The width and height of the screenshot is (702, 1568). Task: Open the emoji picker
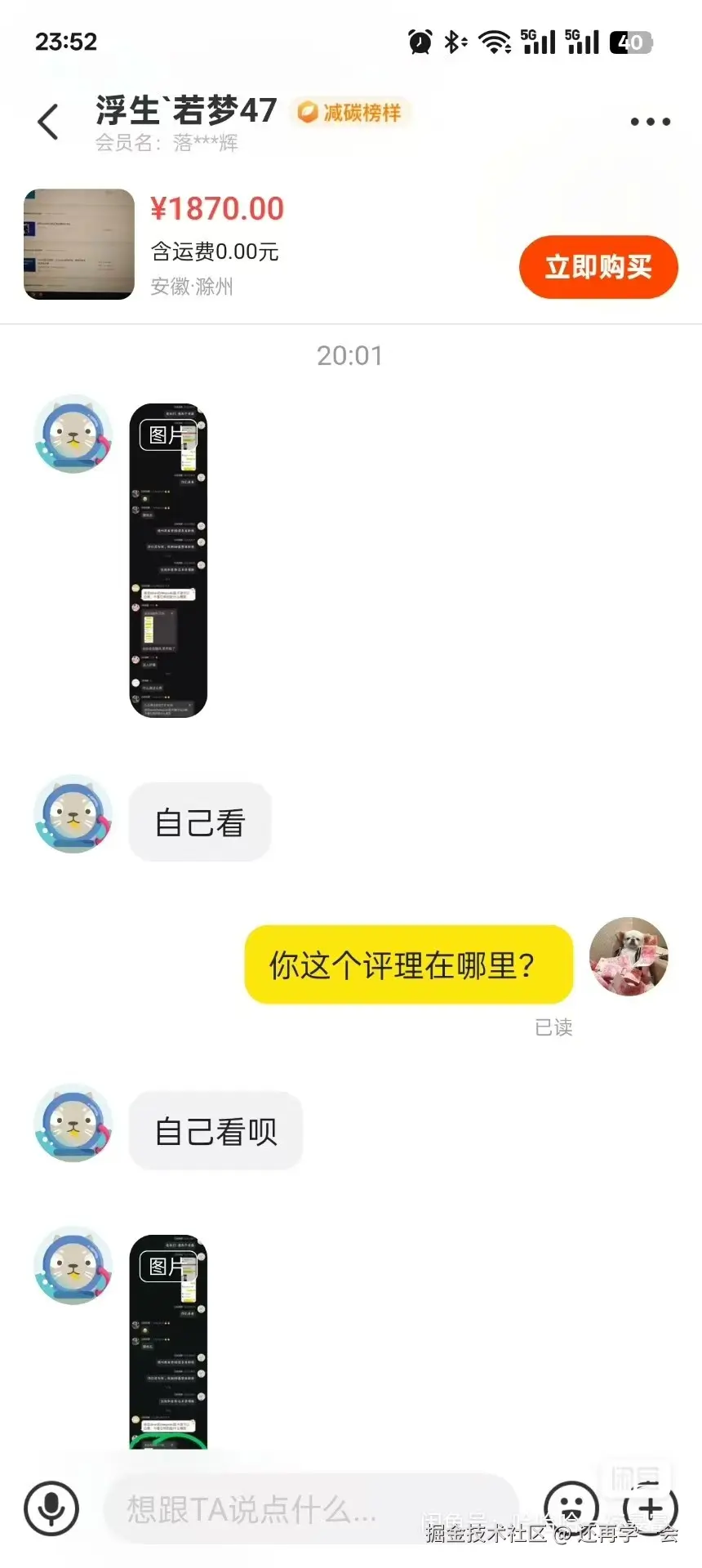[x=571, y=1508]
